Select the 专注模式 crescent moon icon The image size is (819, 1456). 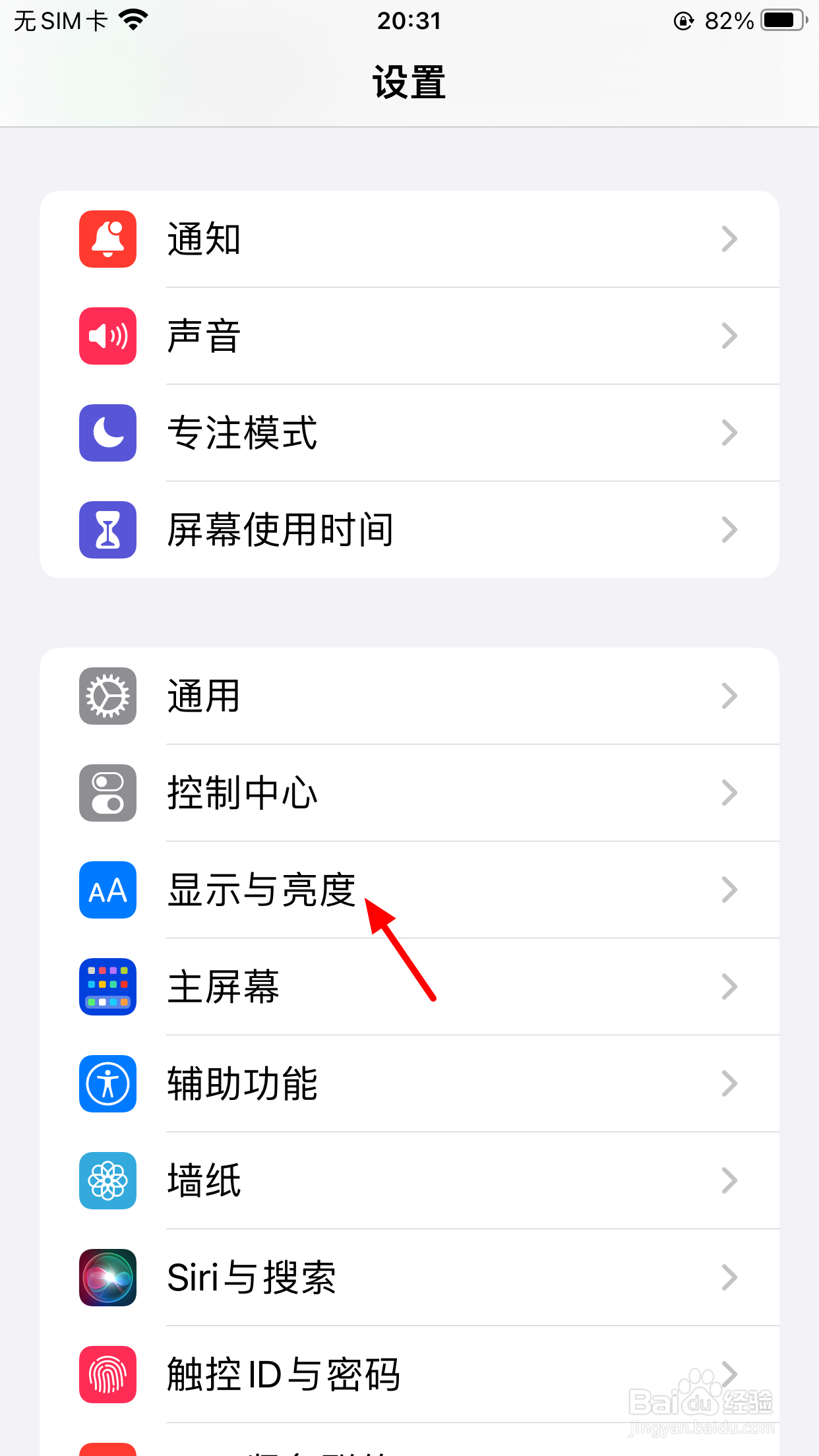[107, 433]
